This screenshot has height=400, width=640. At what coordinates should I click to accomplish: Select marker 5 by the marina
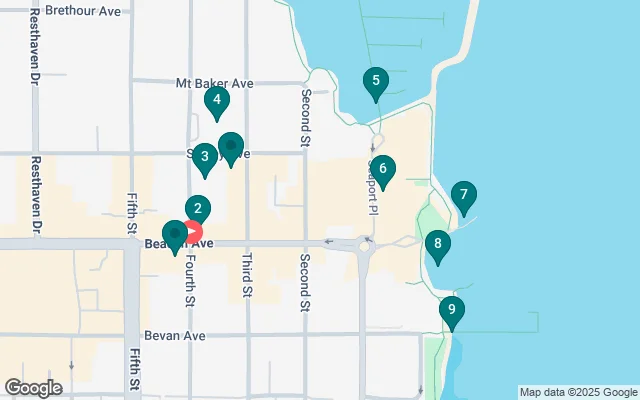[x=375, y=81]
